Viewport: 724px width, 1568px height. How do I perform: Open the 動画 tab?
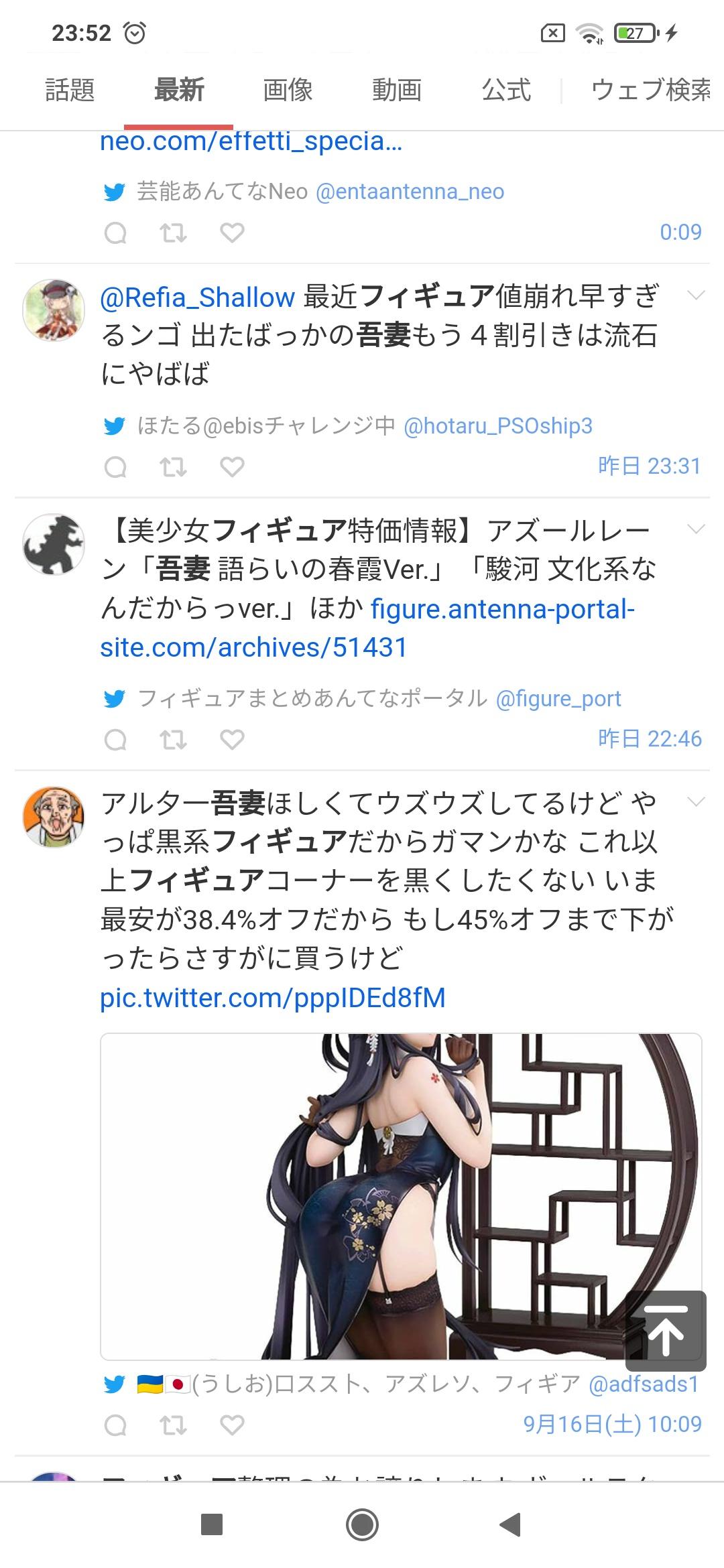pos(397,90)
